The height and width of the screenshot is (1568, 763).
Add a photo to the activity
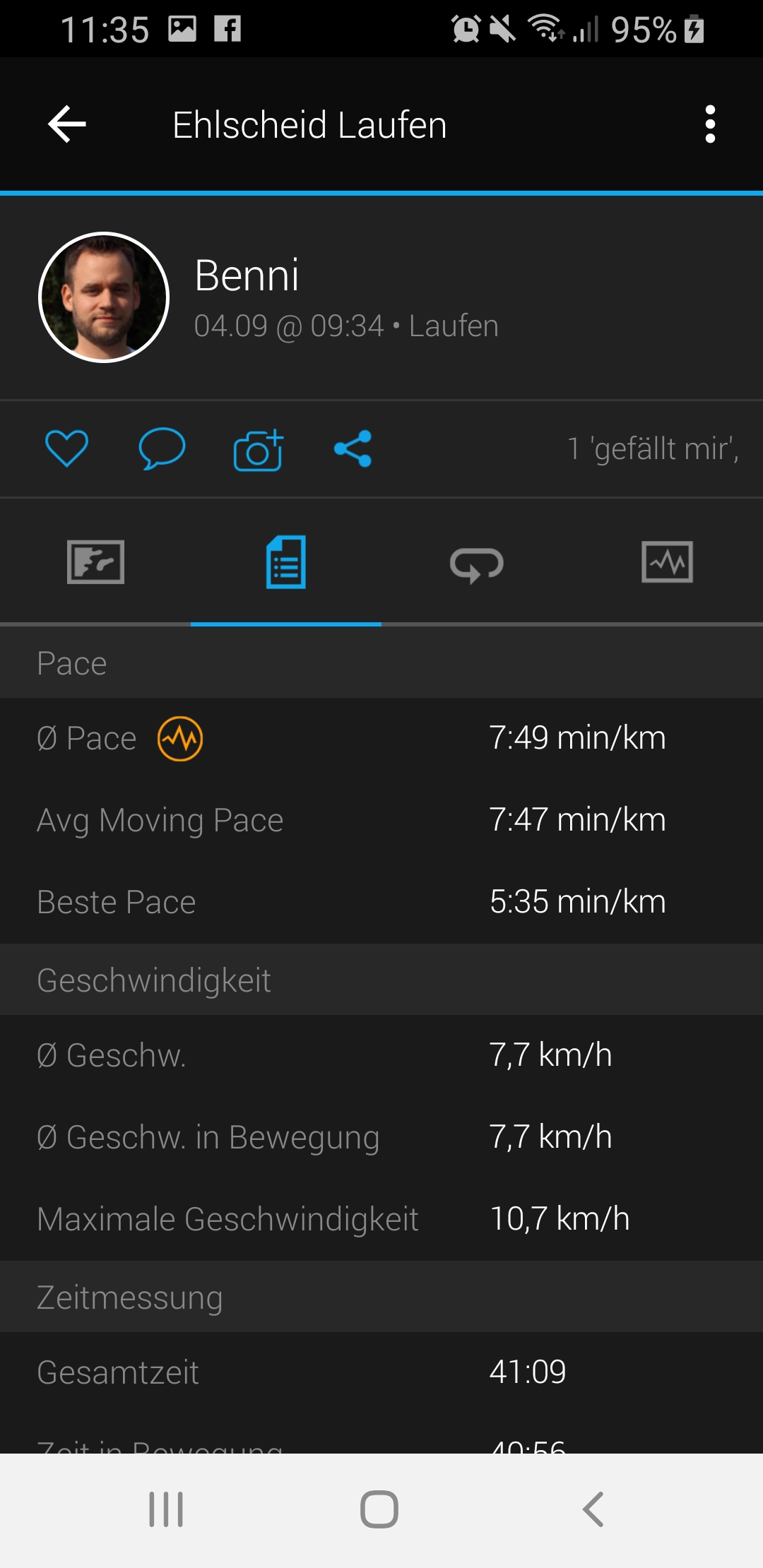coord(258,450)
